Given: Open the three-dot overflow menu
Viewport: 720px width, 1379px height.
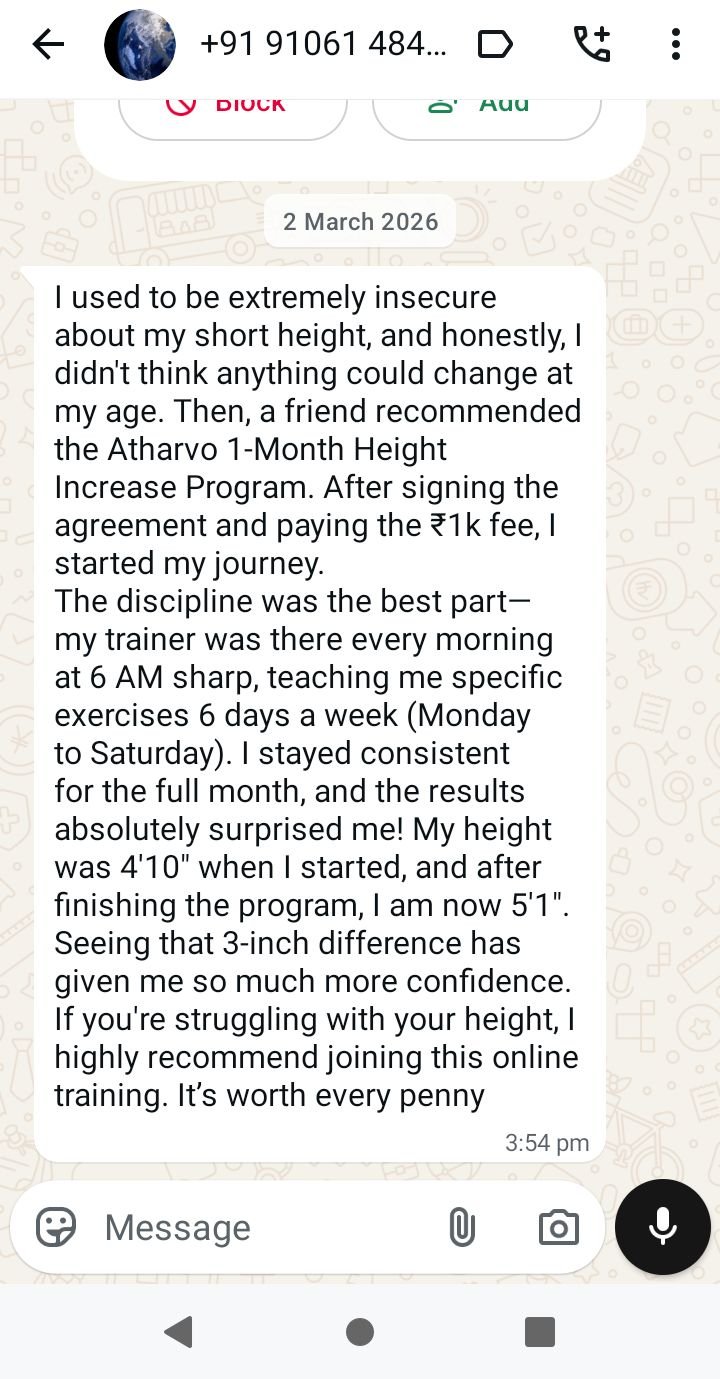Looking at the screenshot, I should (676, 44).
